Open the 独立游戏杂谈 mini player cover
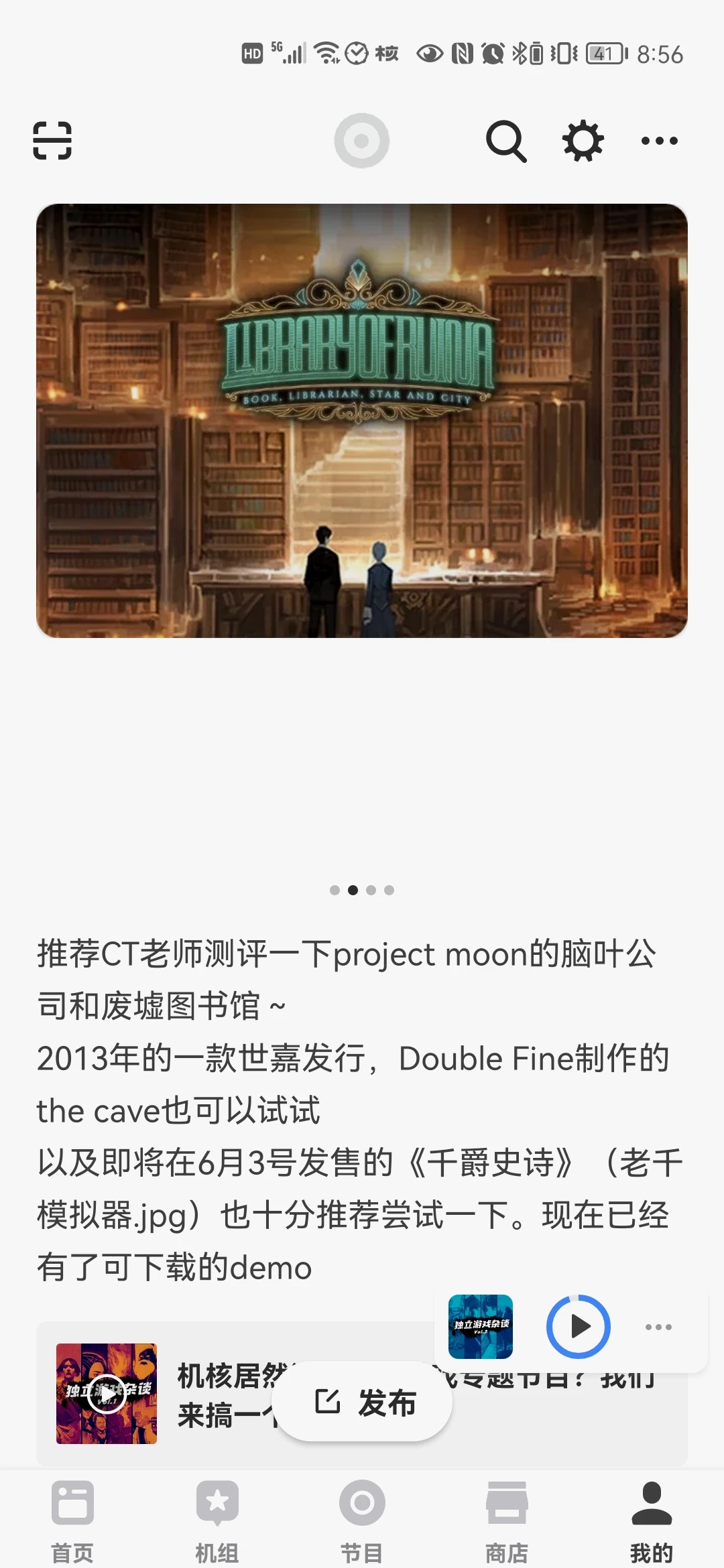 click(x=481, y=1326)
